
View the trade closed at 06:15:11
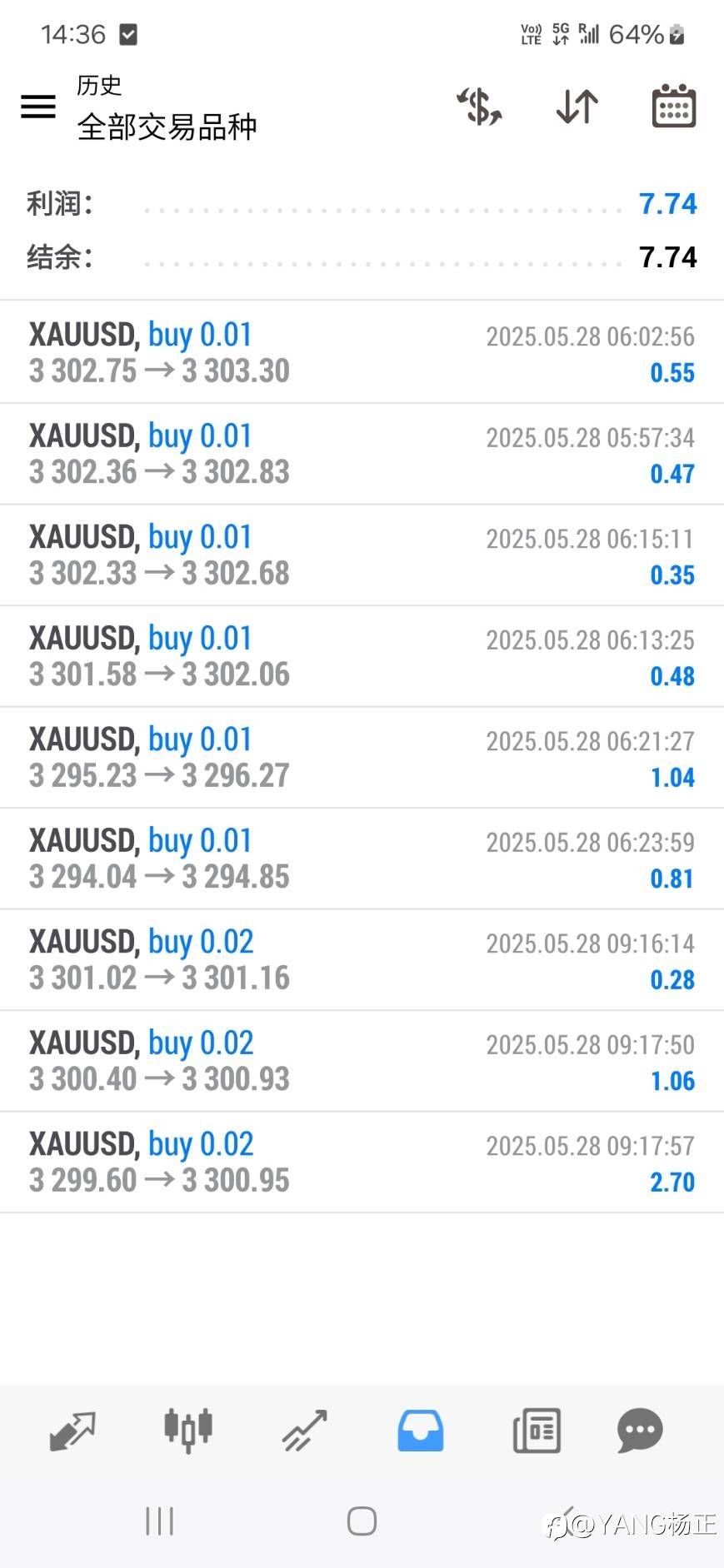tap(362, 555)
